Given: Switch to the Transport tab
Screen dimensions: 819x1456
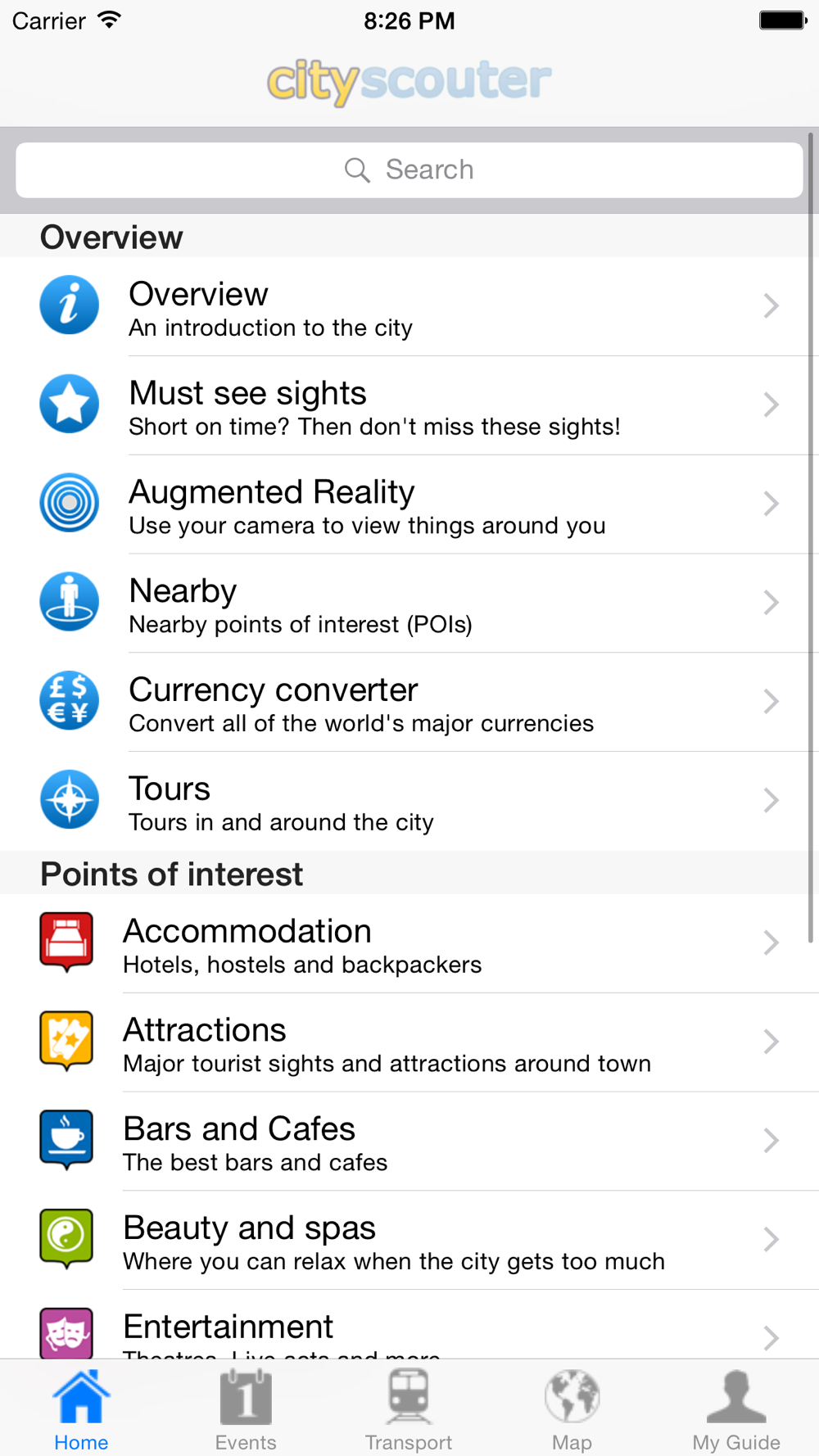Looking at the screenshot, I should (x=409, y=1410).
